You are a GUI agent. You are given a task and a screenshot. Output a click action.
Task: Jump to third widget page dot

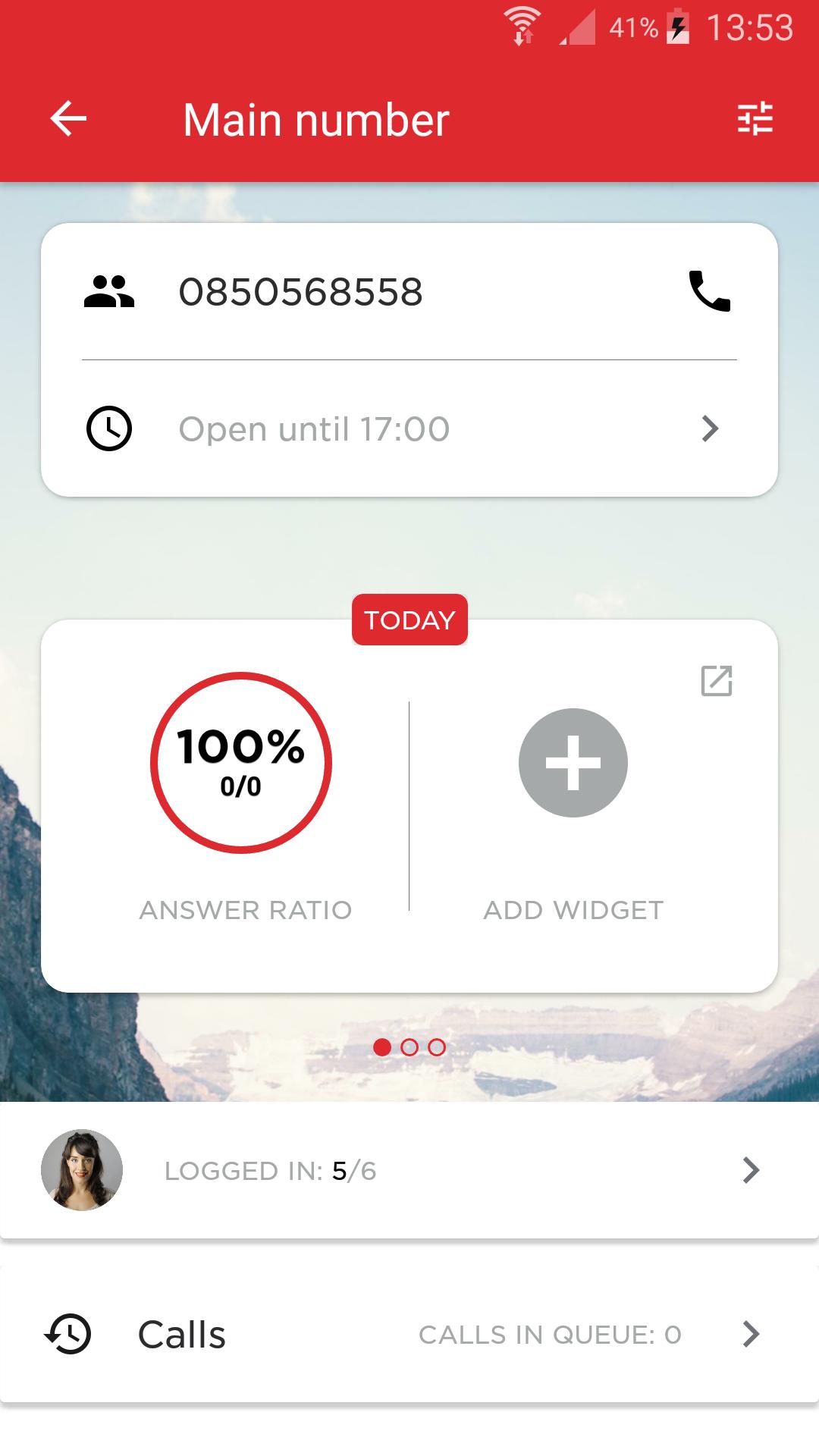(x=437, y=1047)
